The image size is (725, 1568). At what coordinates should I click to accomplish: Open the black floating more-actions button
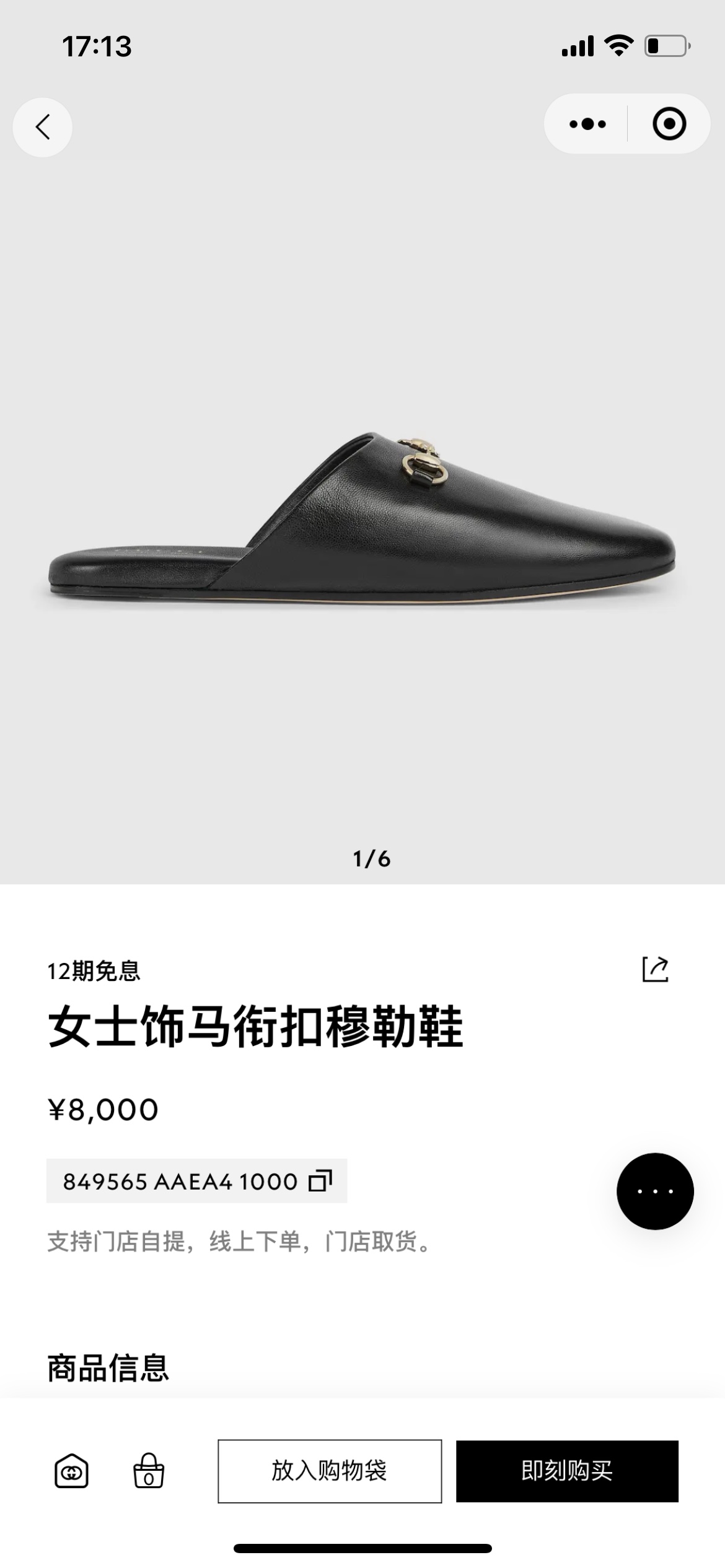654,1191
